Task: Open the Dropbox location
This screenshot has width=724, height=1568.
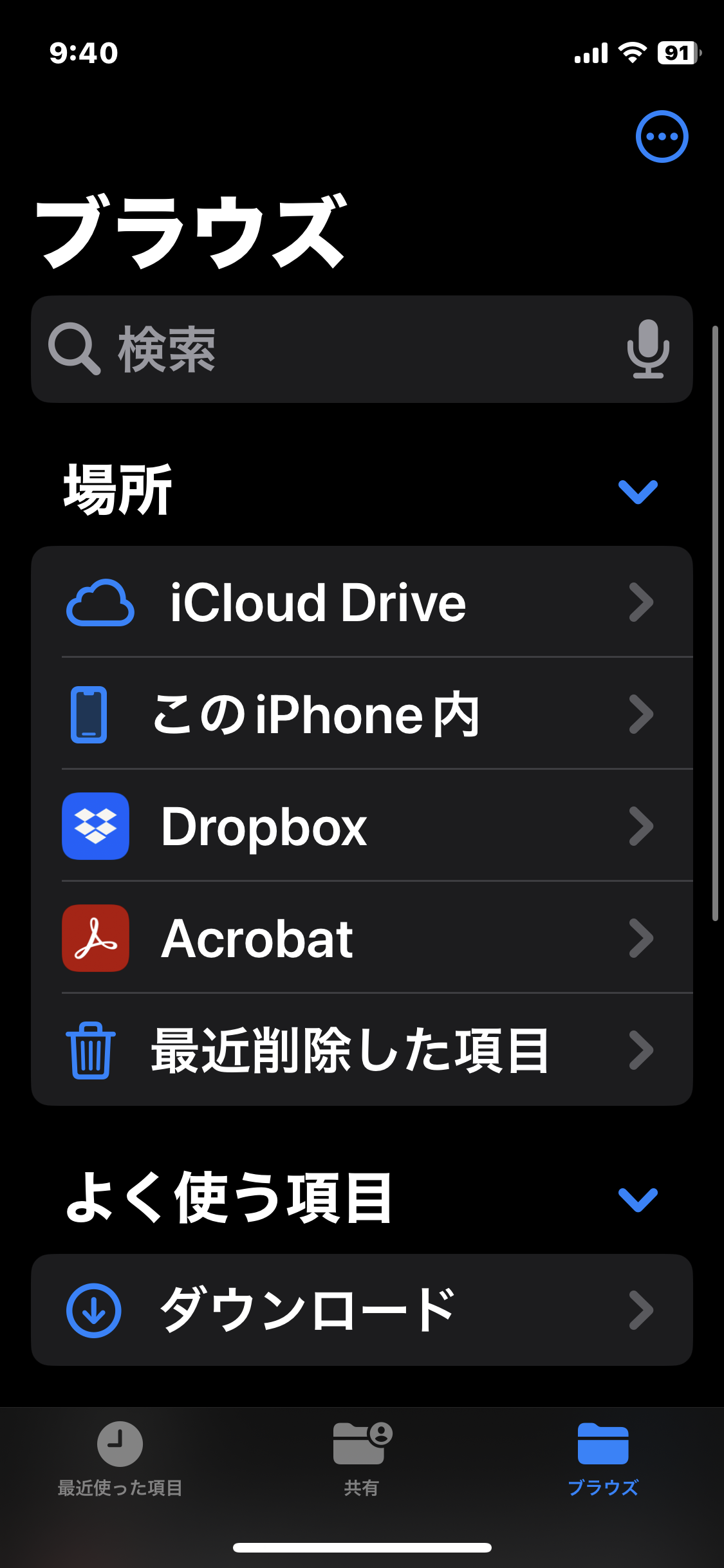Action: coord(362,826)
